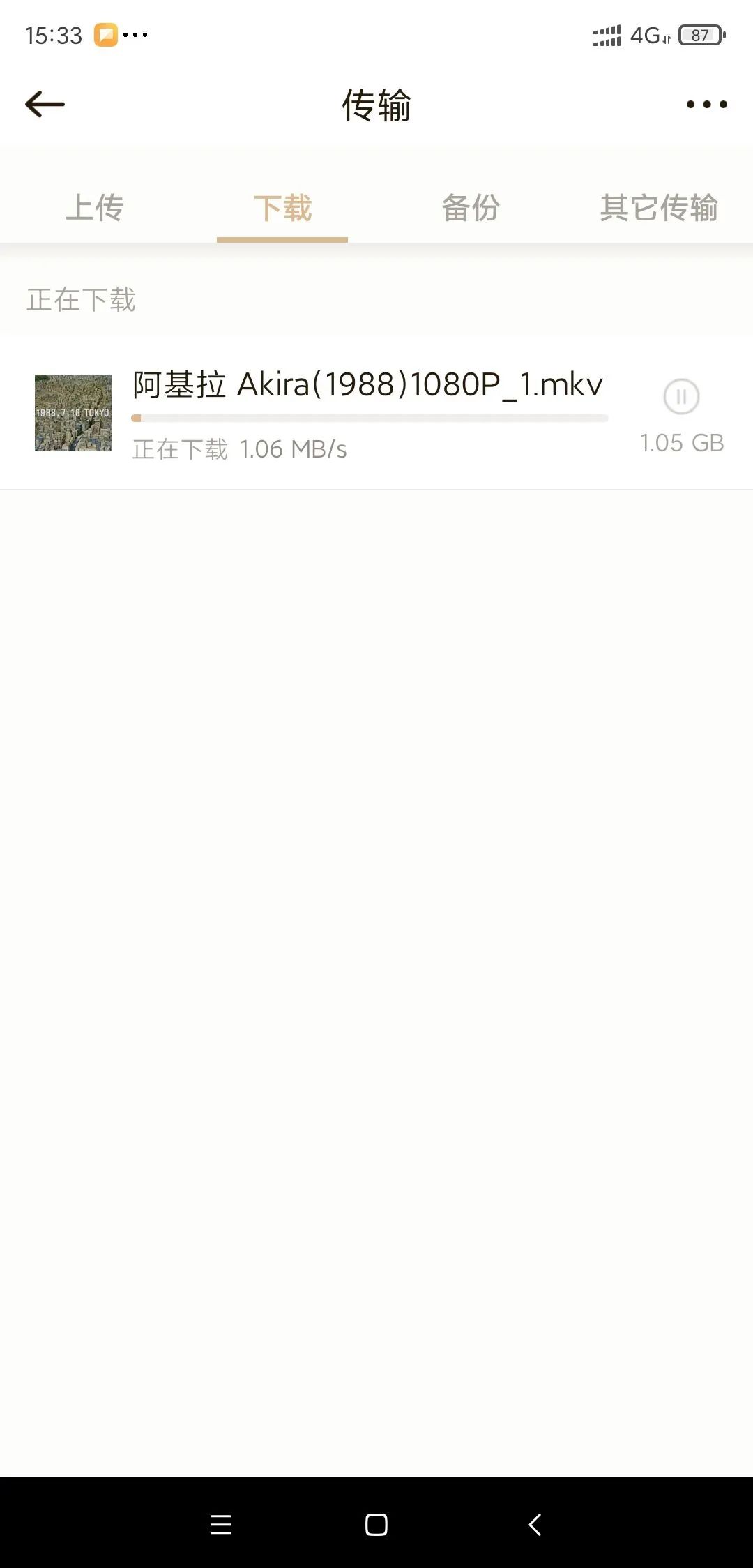Open the 其它传输 tab
753x1568 pixels.
tap(658, 208)
